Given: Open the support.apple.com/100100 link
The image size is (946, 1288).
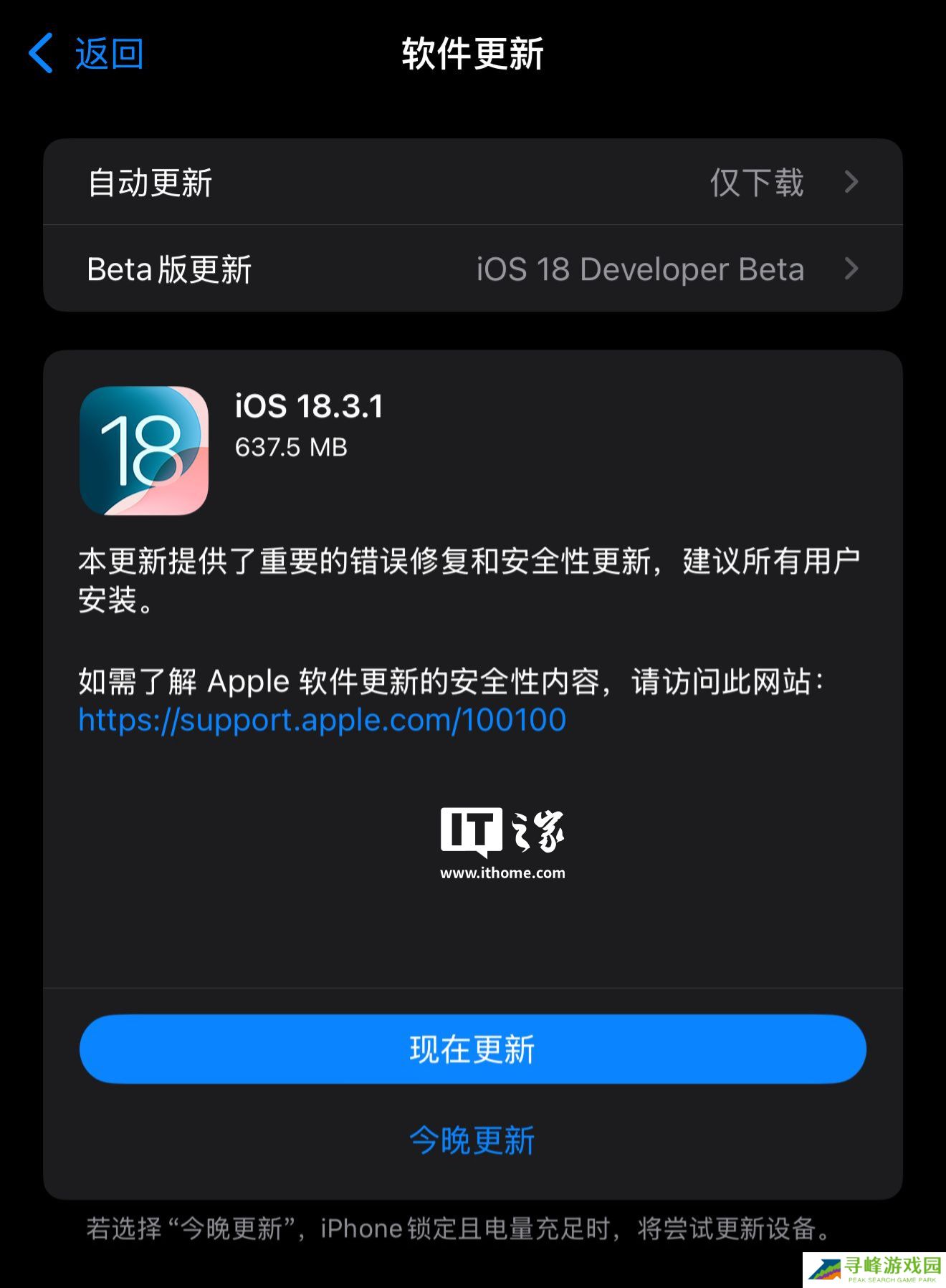Looking at the screenshot, I should point(322,720).
